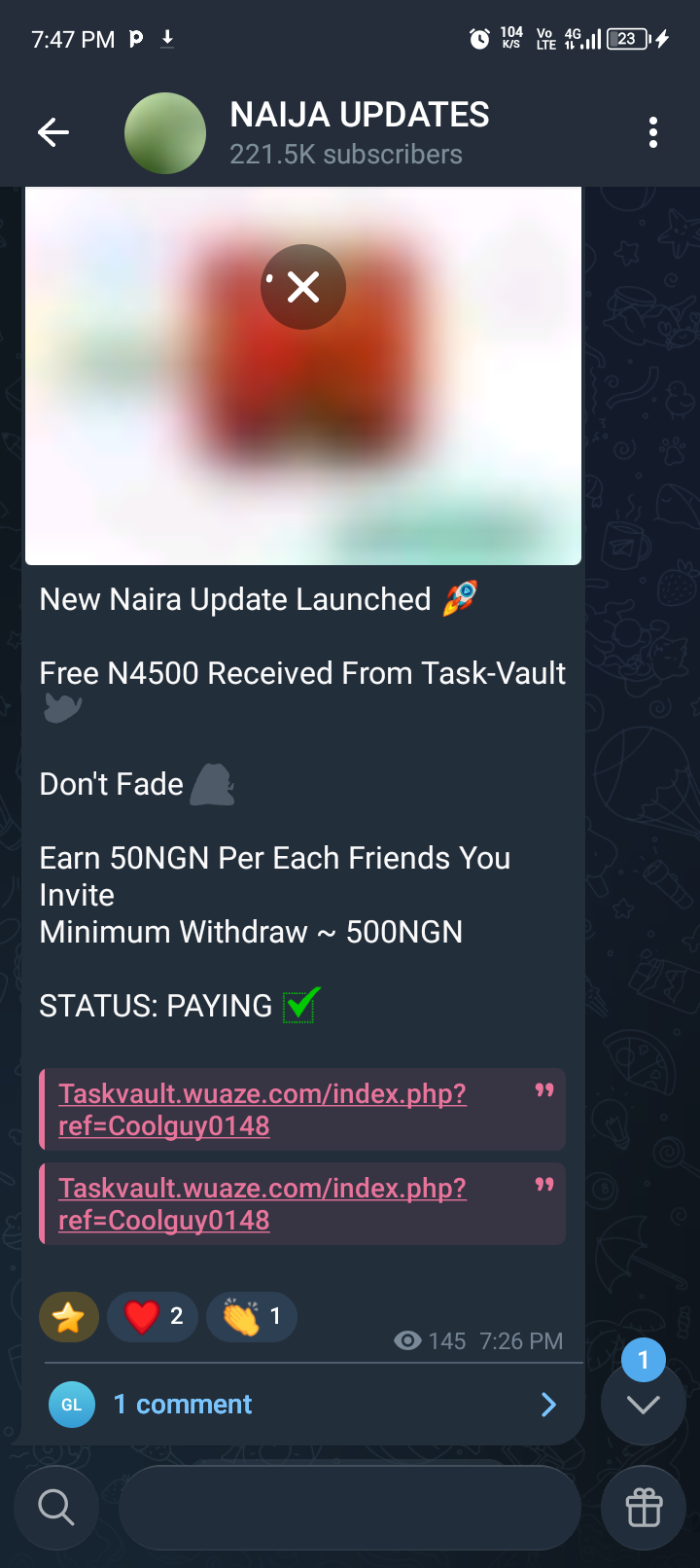Search within this channel
The width and height of the screenshot is (700, 1568).
click(56, 1507)
